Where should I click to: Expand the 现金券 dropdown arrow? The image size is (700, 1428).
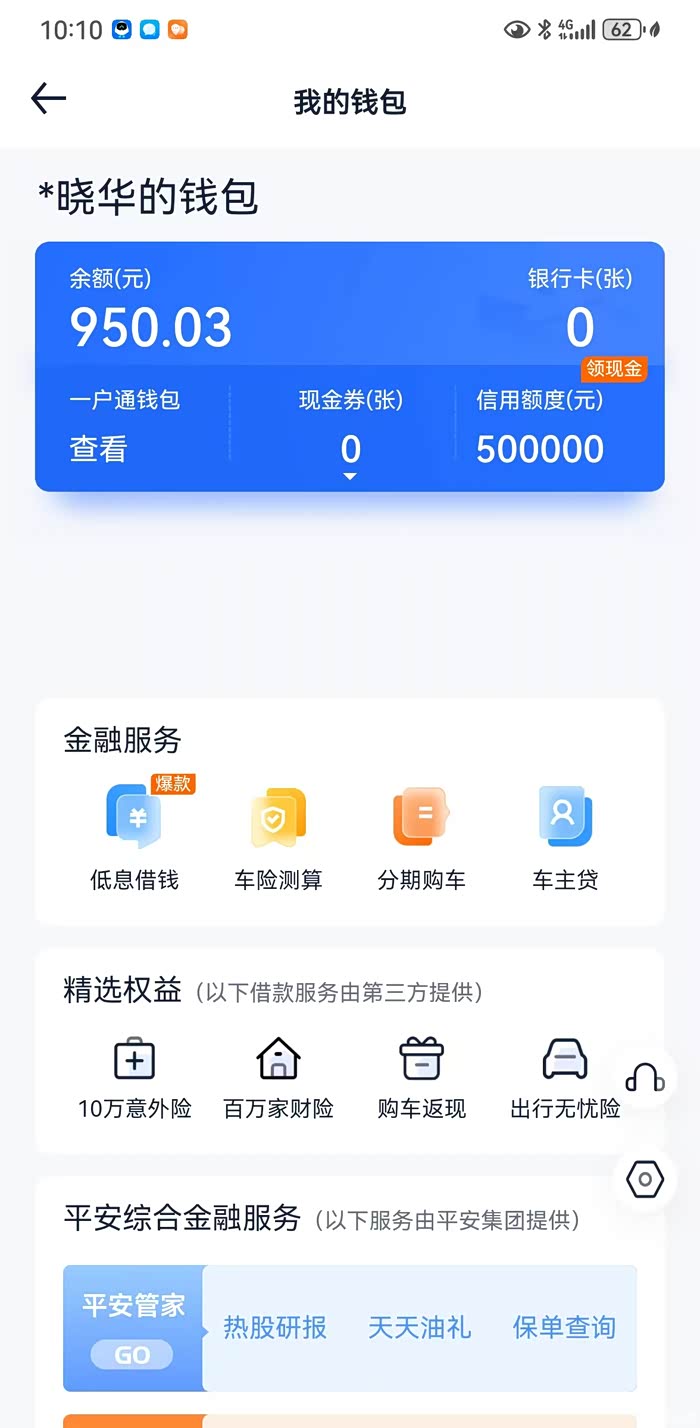click(x=350, y=476)
